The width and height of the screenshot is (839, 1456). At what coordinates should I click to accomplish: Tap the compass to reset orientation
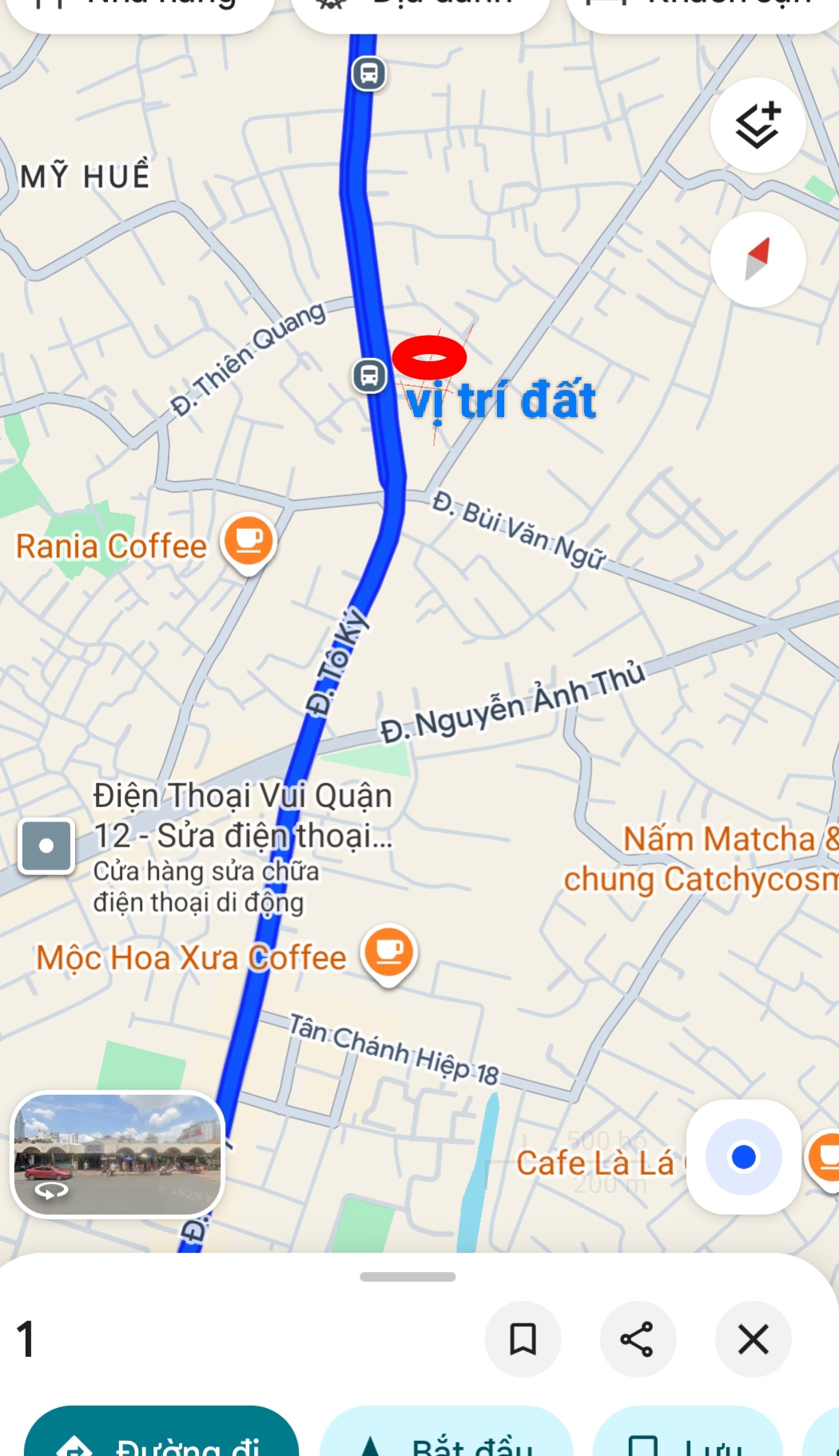click(x=757, y=260)
